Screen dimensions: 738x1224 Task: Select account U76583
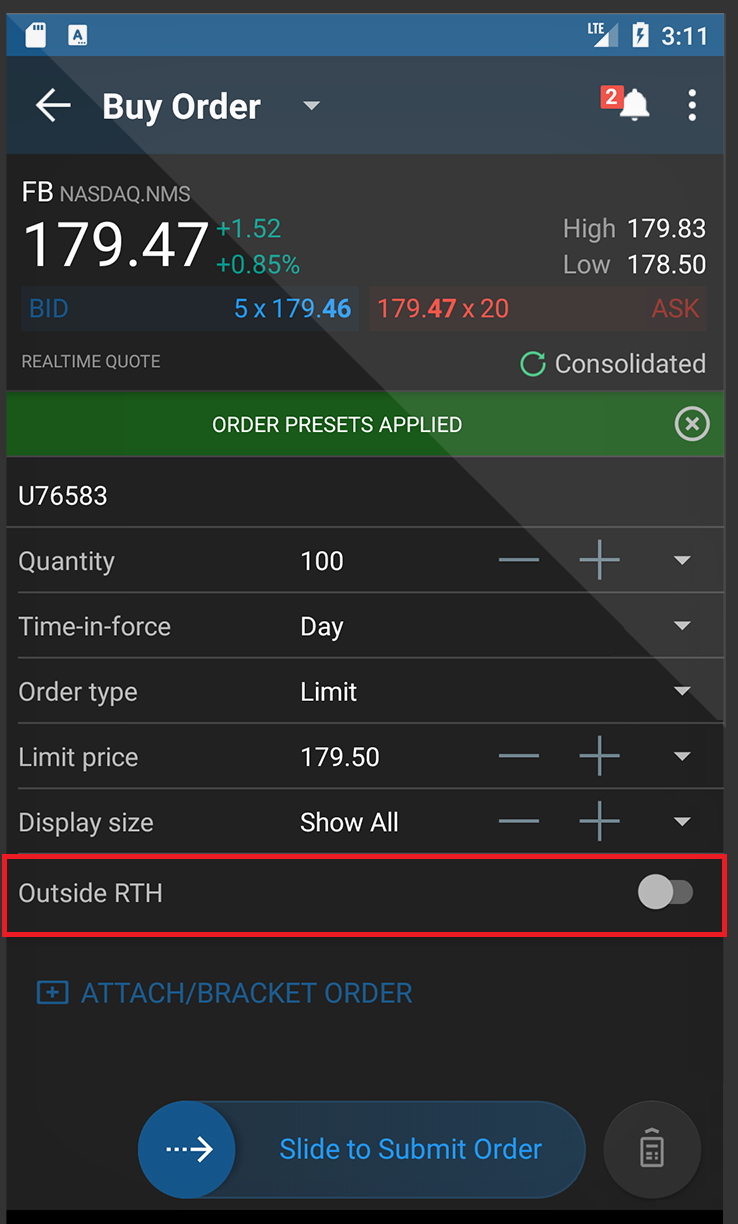pos(63,495)
